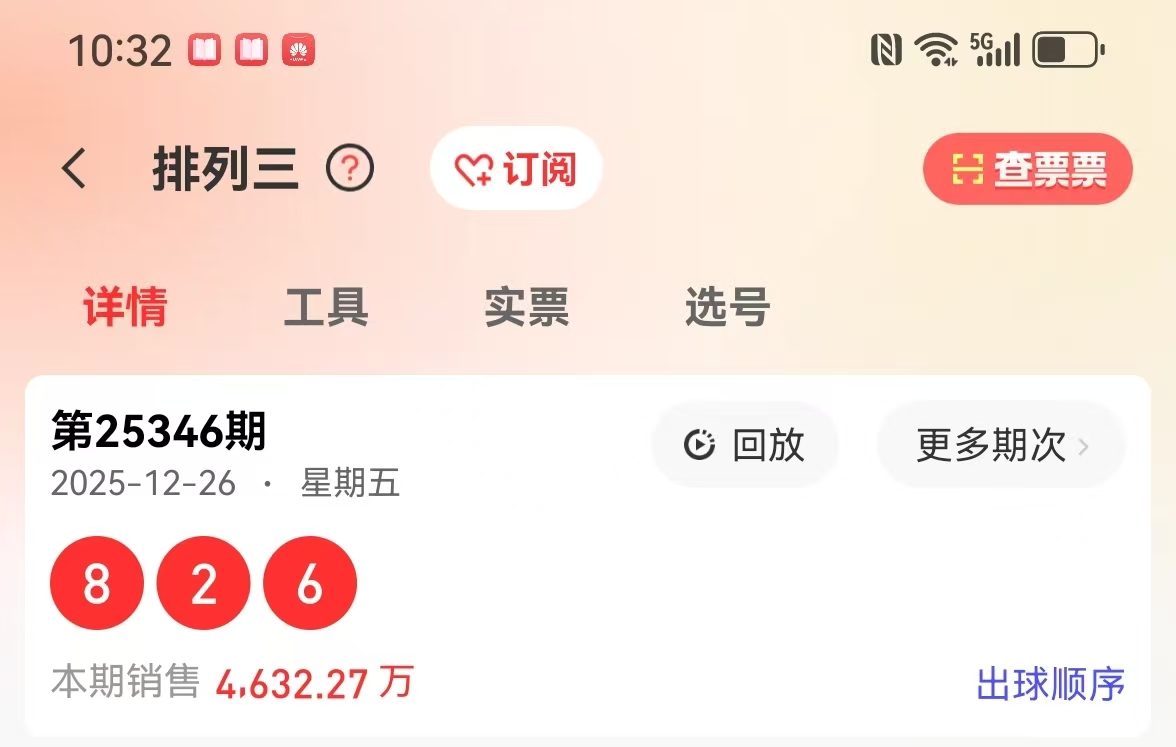Select the 详情 tab
Viewport: 1176px width, 747px height.
[125, 308]
